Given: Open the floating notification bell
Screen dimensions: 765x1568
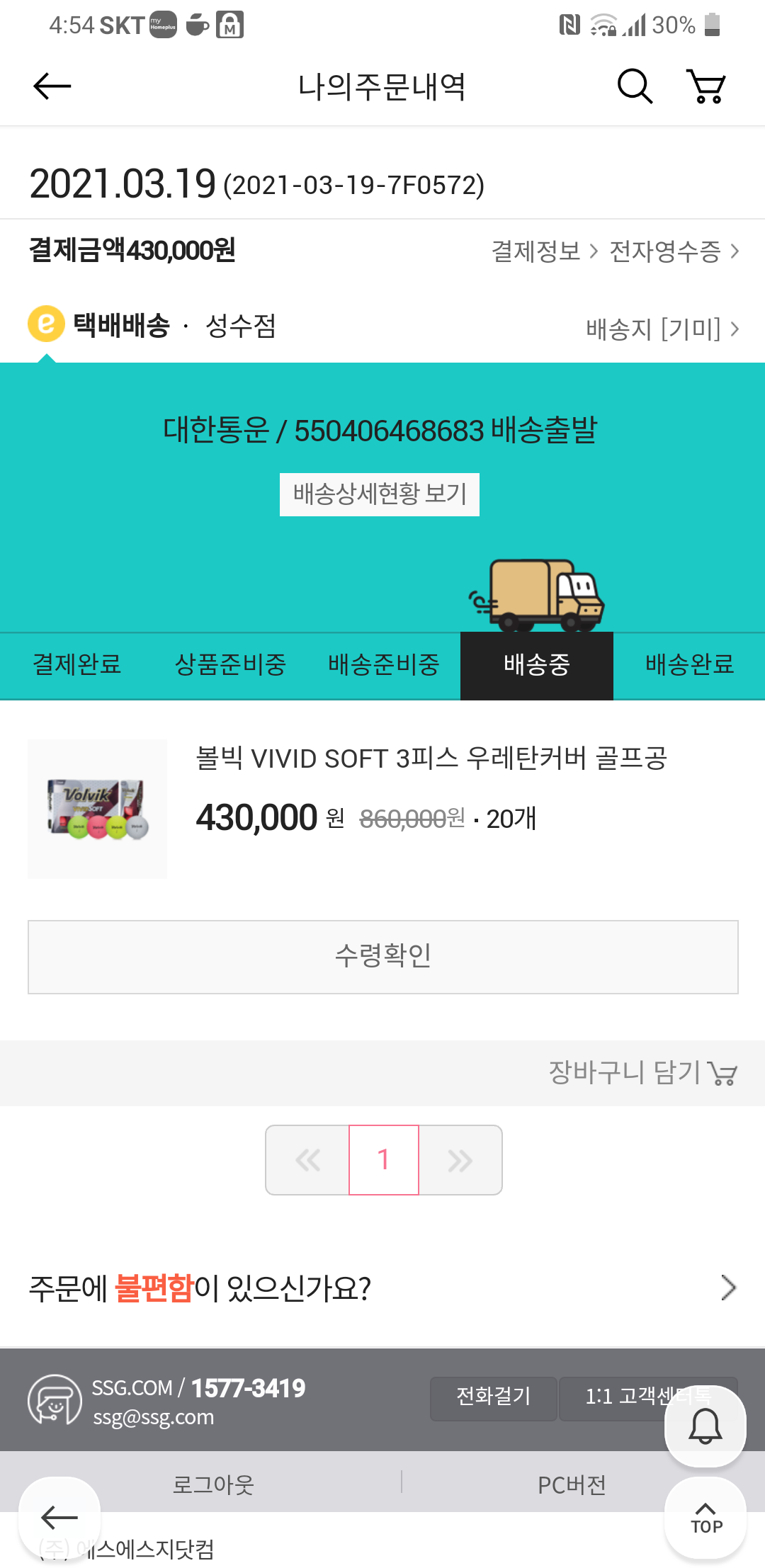Looking at the screenshot, I should [x=705, y=1426].
